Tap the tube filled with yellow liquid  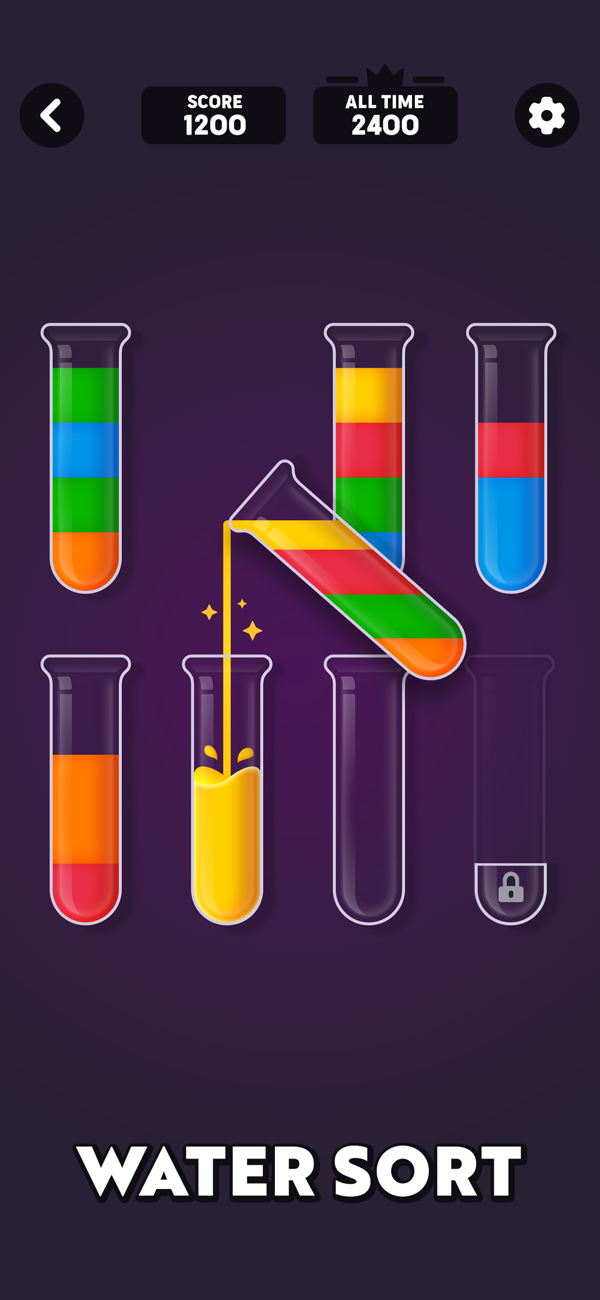(227, 840)
